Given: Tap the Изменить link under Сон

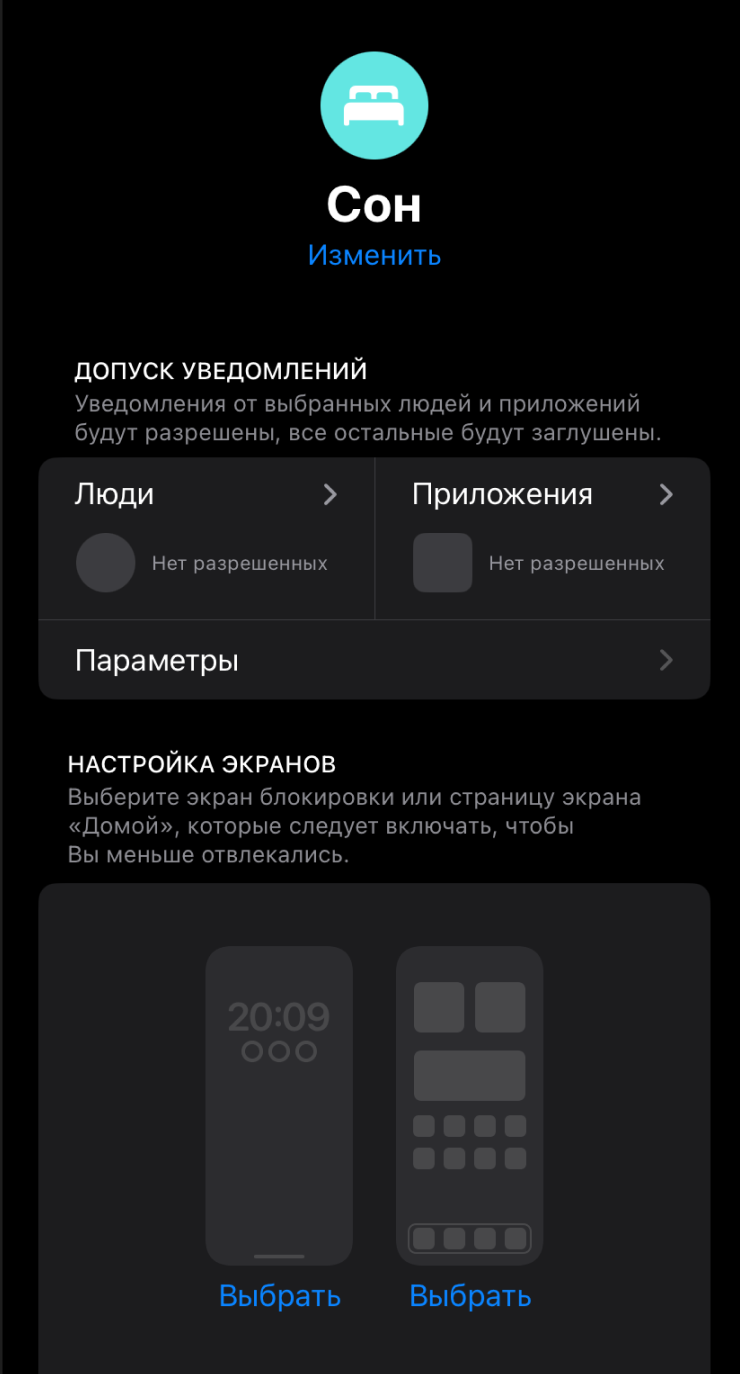Looking at the screenshot, I should 374,255.
